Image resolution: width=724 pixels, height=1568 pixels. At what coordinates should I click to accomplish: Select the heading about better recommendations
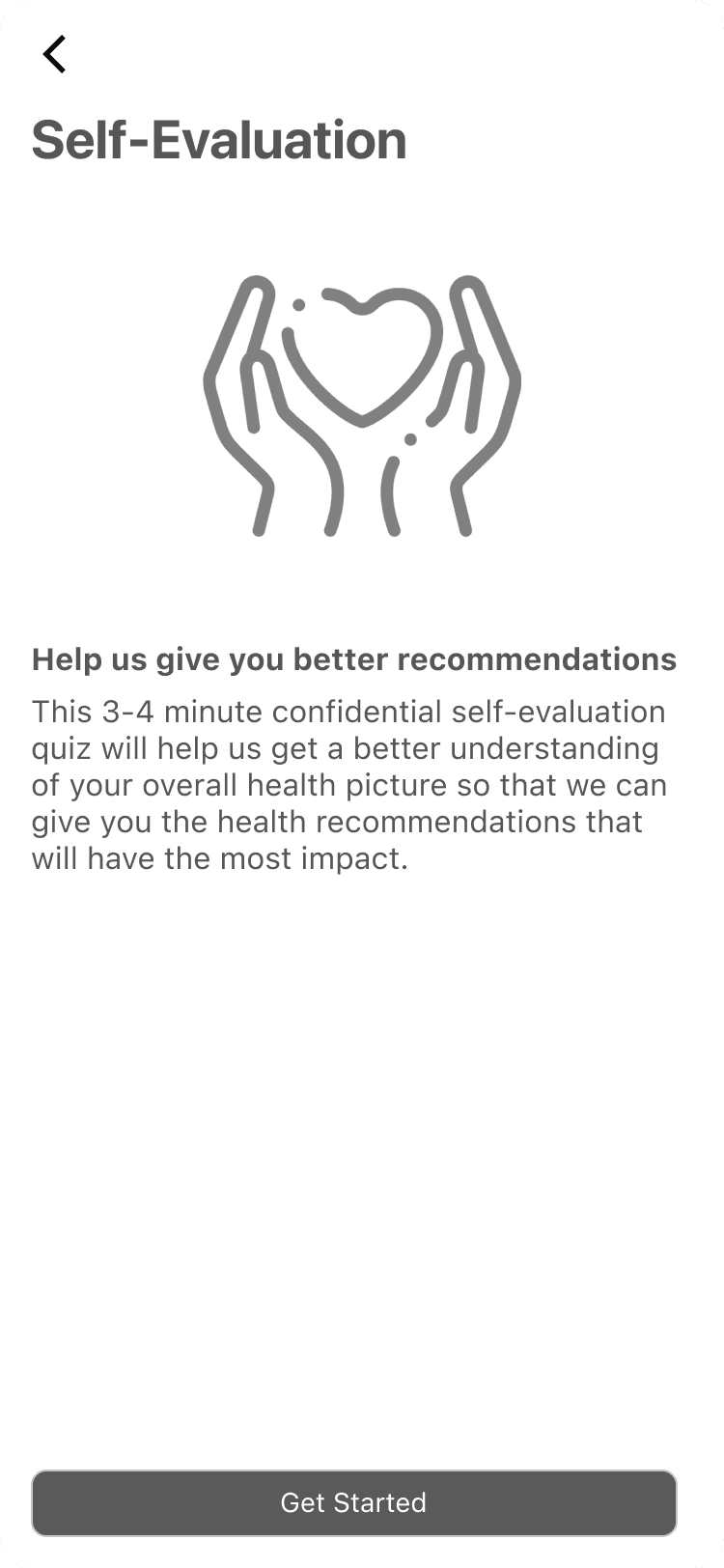[355, 659]
